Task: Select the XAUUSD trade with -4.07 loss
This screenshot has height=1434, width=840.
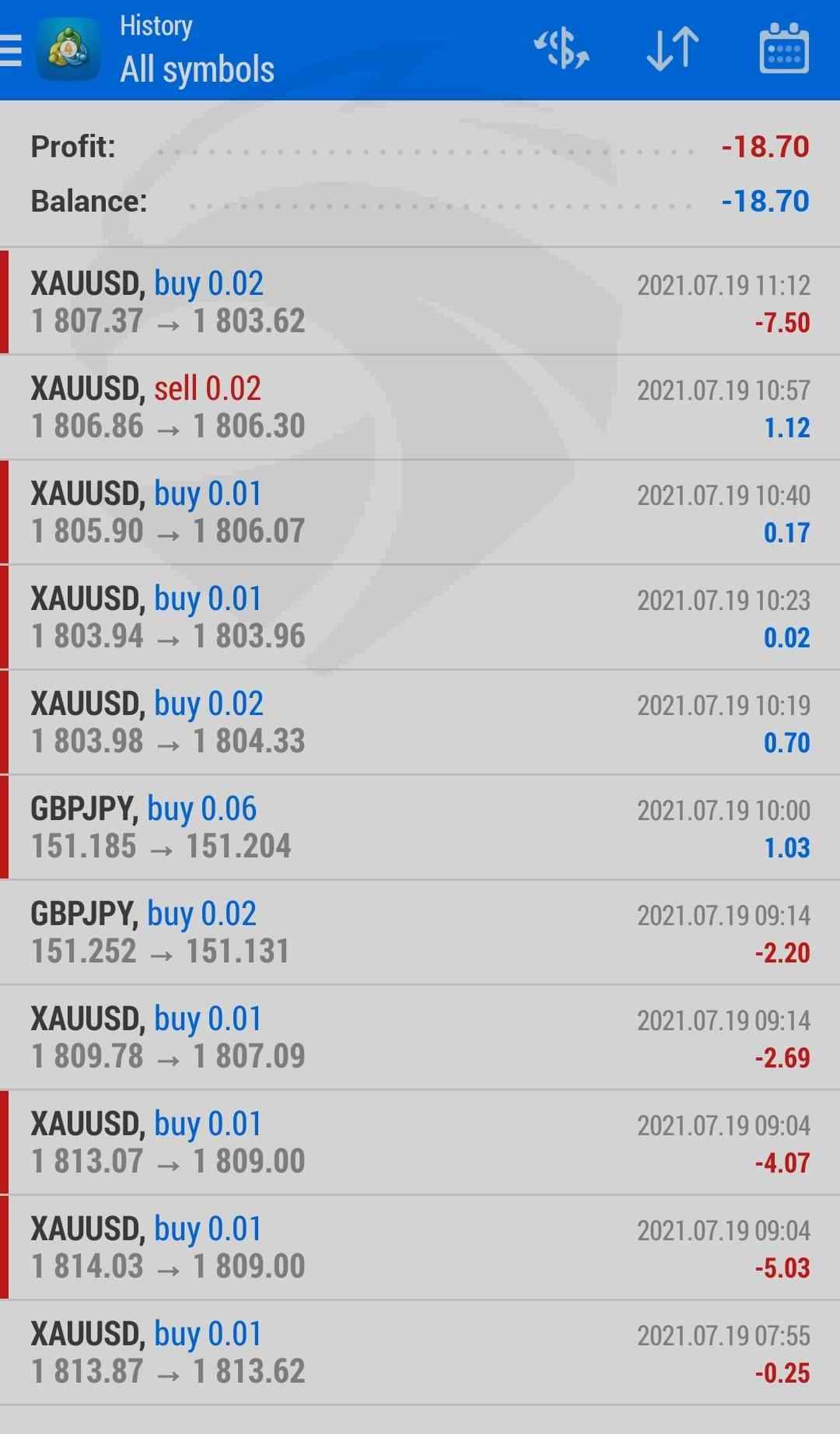Action: 420,1142
